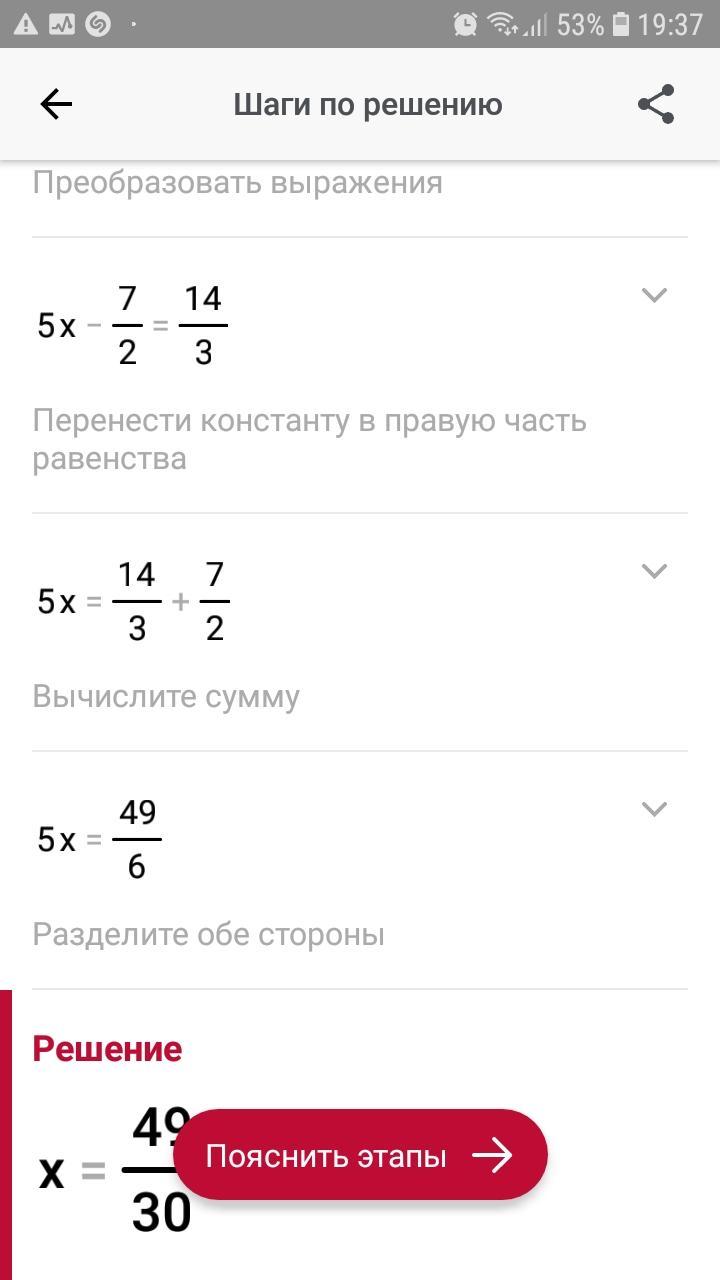
Task: Share the solution steps
Action: pyautogui.click(x=656, y=105)
